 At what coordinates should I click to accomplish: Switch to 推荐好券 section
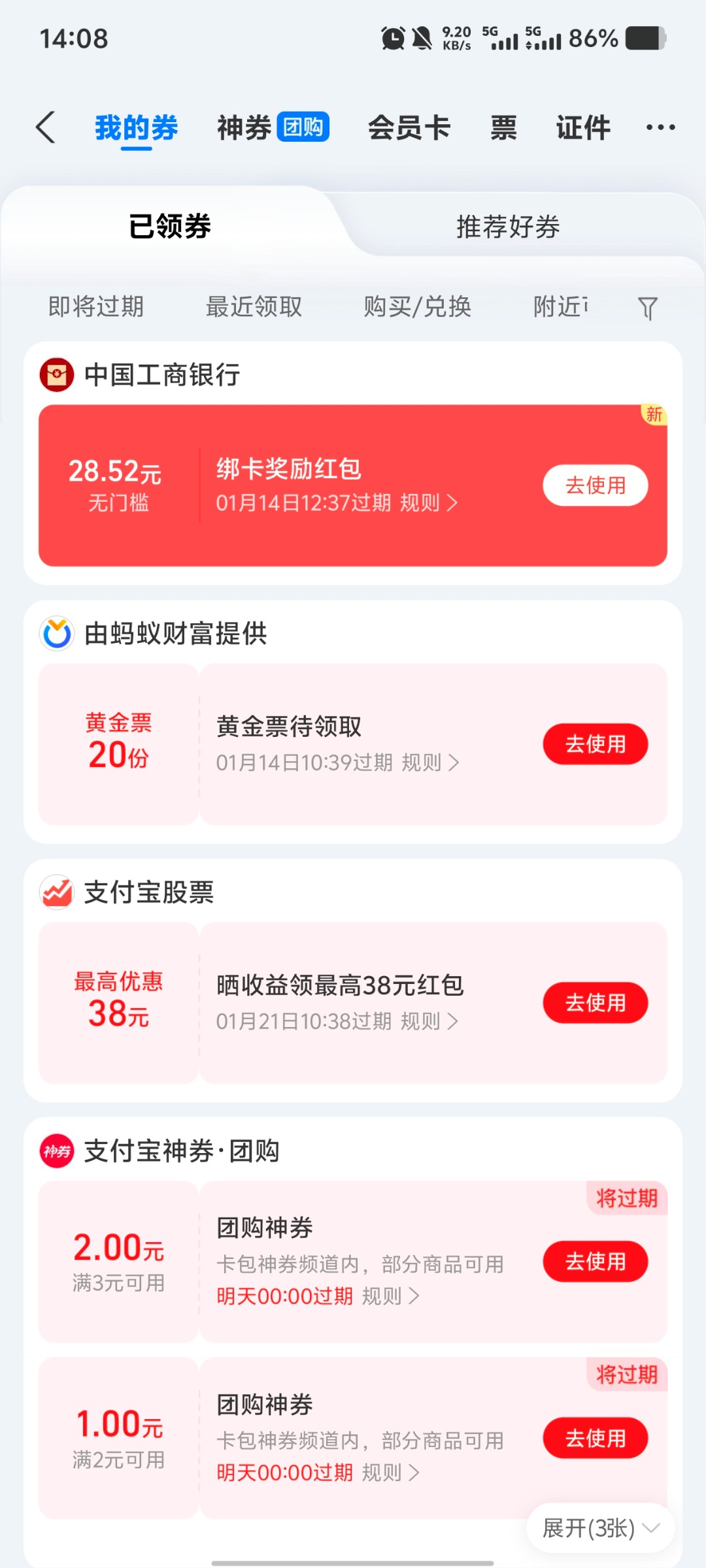(x=508, y=227)
